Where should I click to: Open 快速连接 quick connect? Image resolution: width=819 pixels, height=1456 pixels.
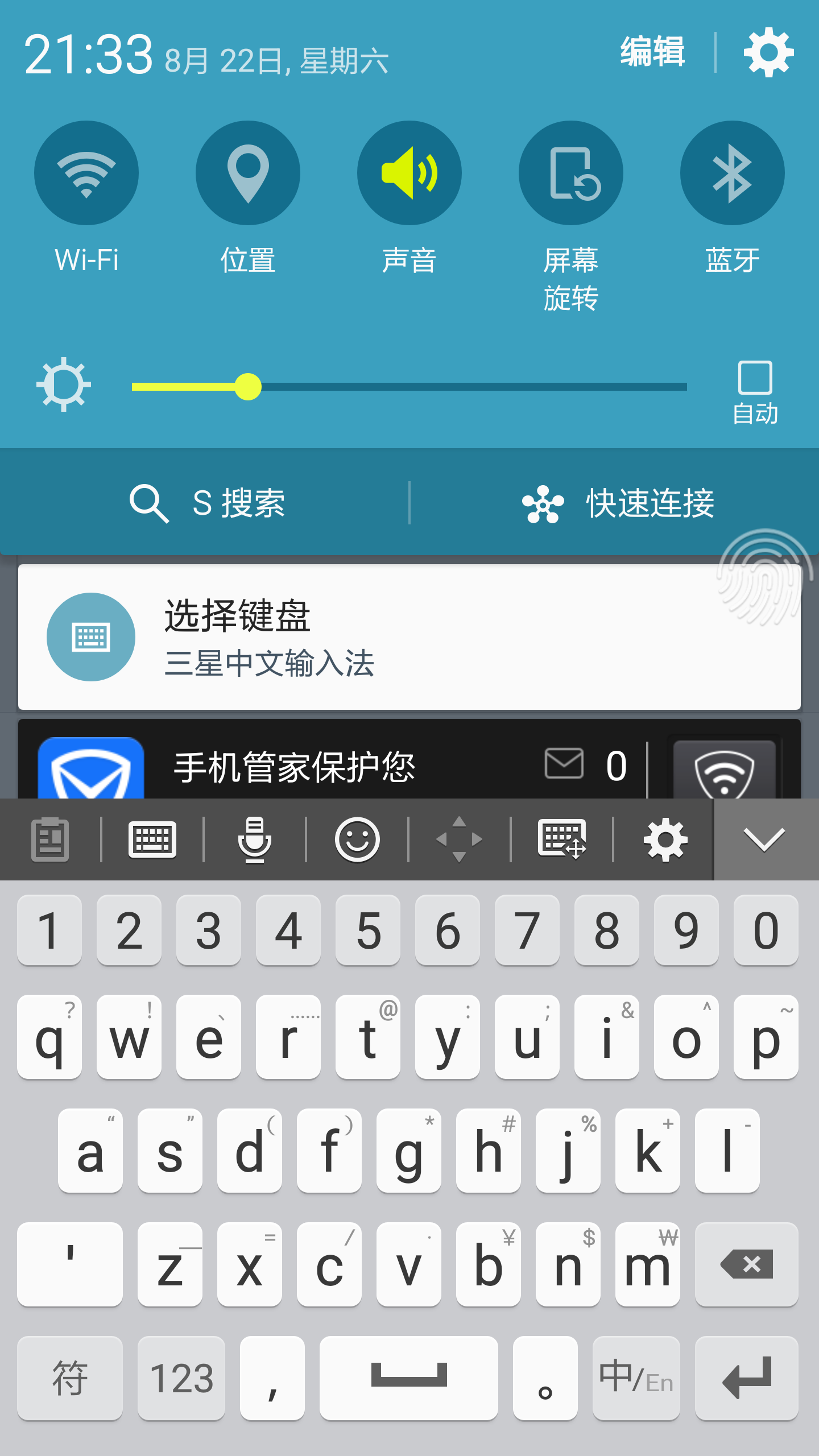click(618, 503)
